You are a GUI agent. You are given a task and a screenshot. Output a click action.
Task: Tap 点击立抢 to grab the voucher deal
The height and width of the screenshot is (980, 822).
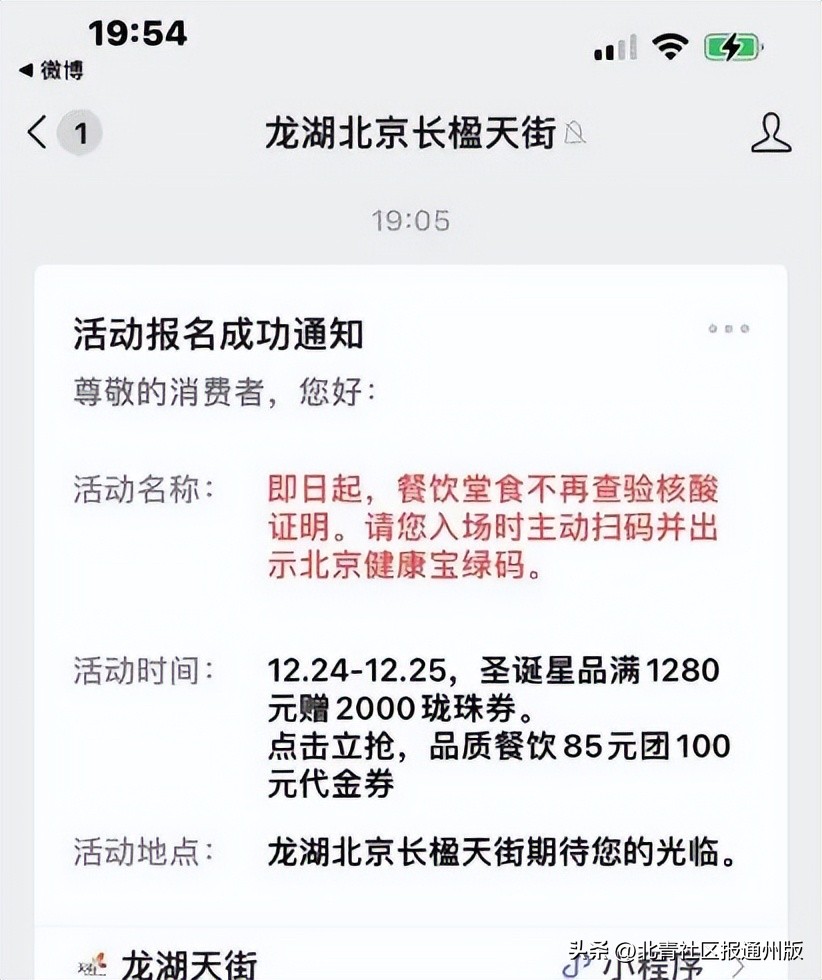319,746
